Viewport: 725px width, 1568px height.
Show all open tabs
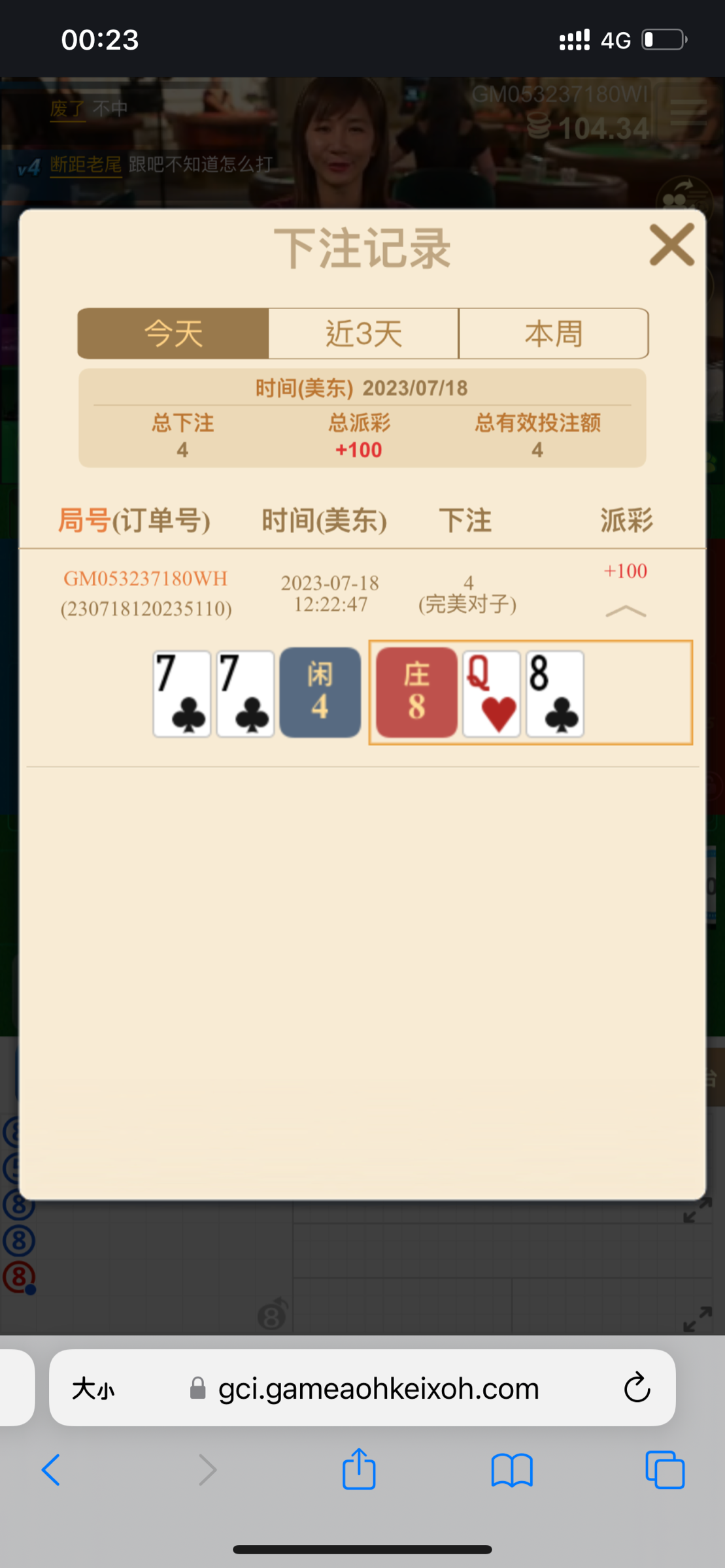[664, 1471]
